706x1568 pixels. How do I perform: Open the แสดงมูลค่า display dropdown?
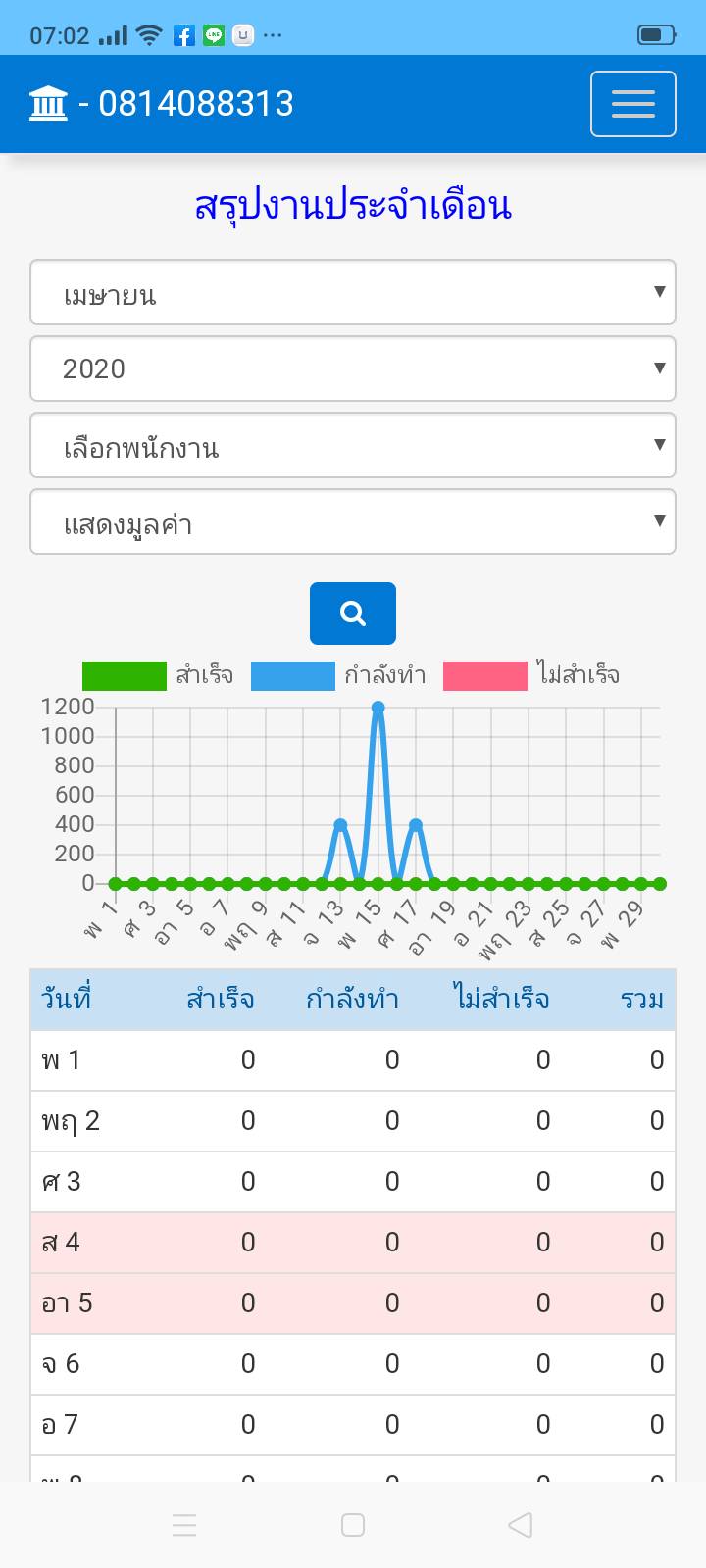(x=353, y=521)
